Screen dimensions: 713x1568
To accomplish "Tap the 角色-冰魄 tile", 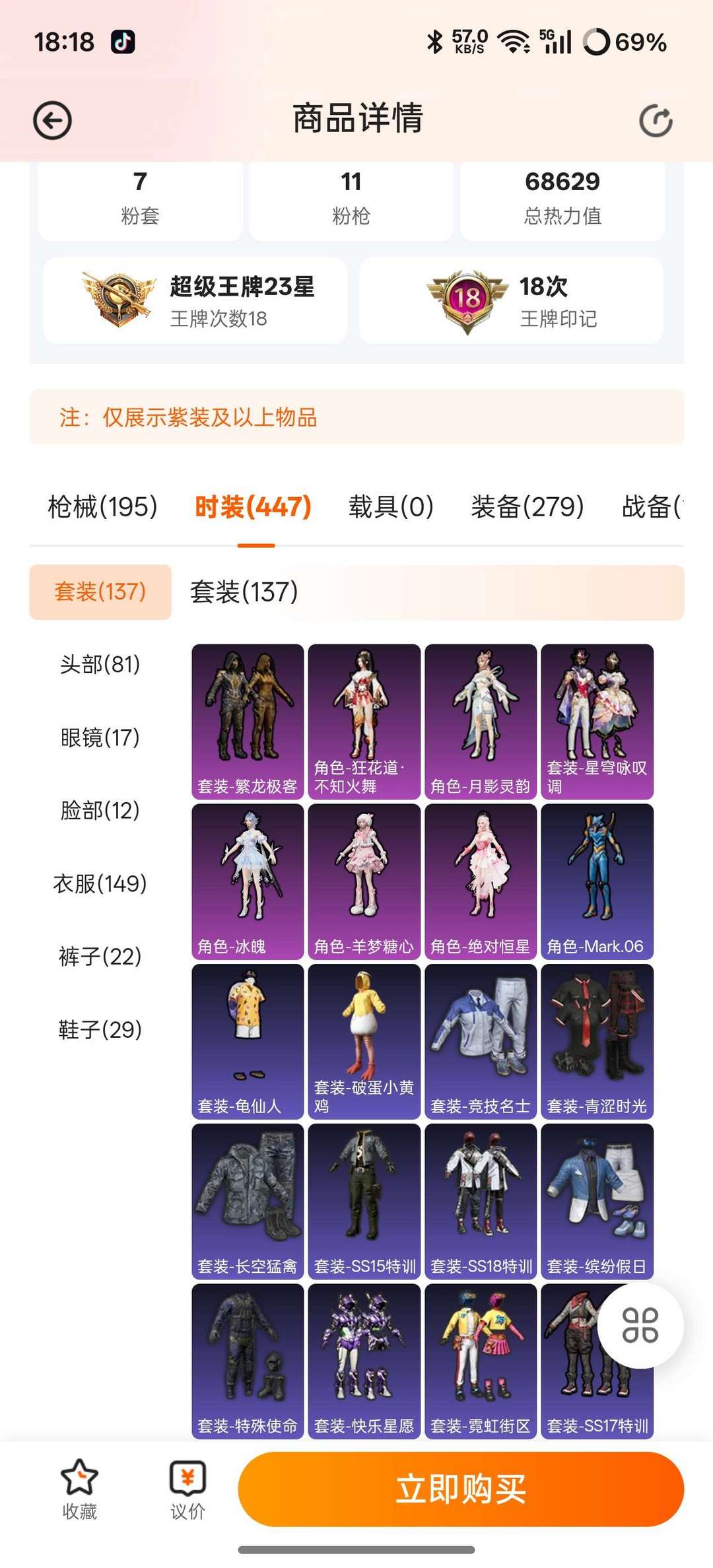I will point(248,881).
